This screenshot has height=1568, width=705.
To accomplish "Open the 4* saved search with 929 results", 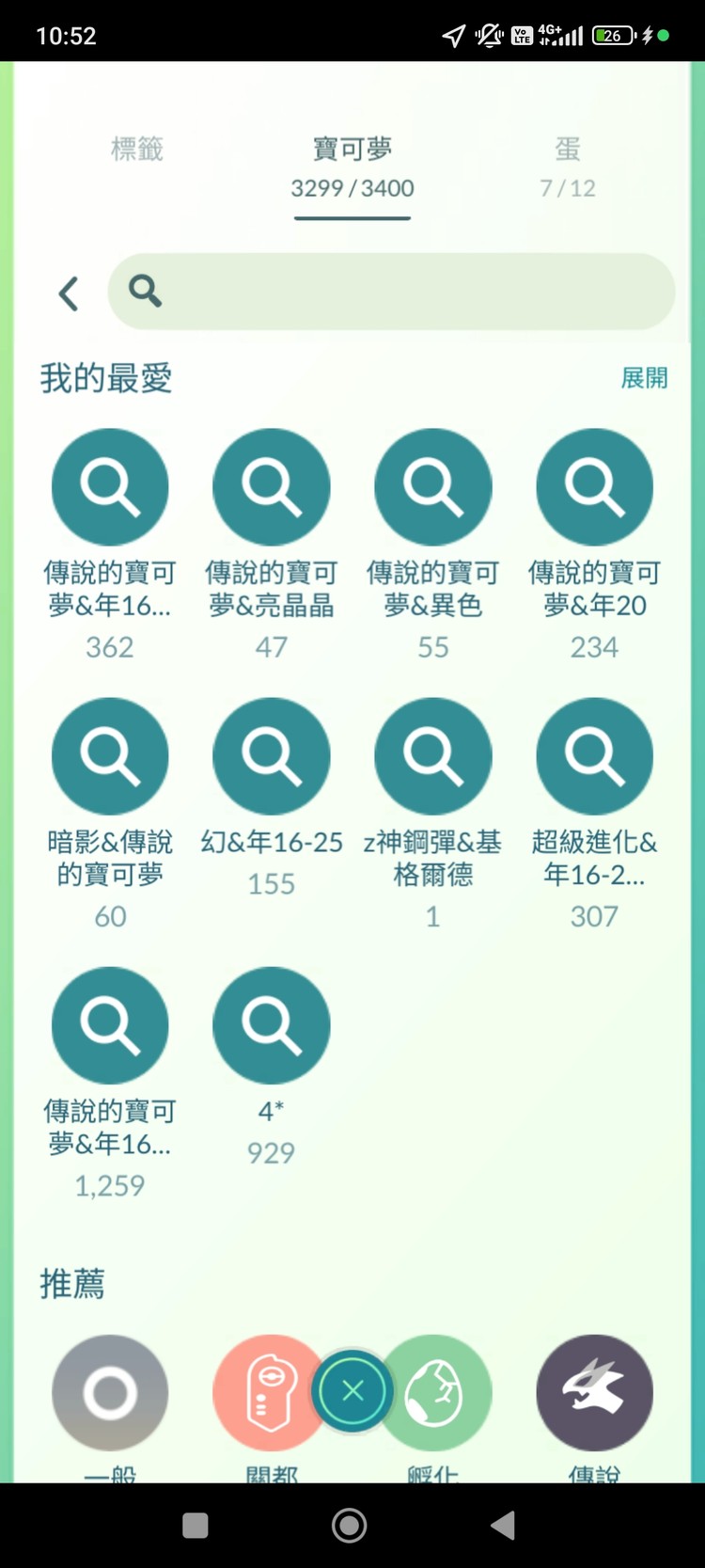I will click(271, 1024).
